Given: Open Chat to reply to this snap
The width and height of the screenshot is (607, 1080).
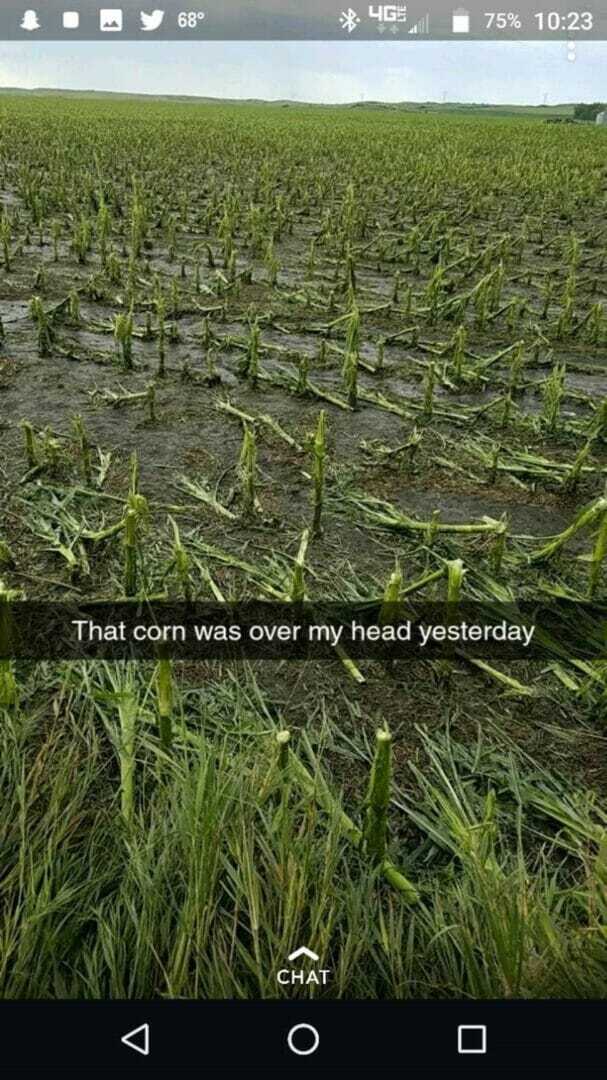Looking at the screenshot, I should (303, 967).
